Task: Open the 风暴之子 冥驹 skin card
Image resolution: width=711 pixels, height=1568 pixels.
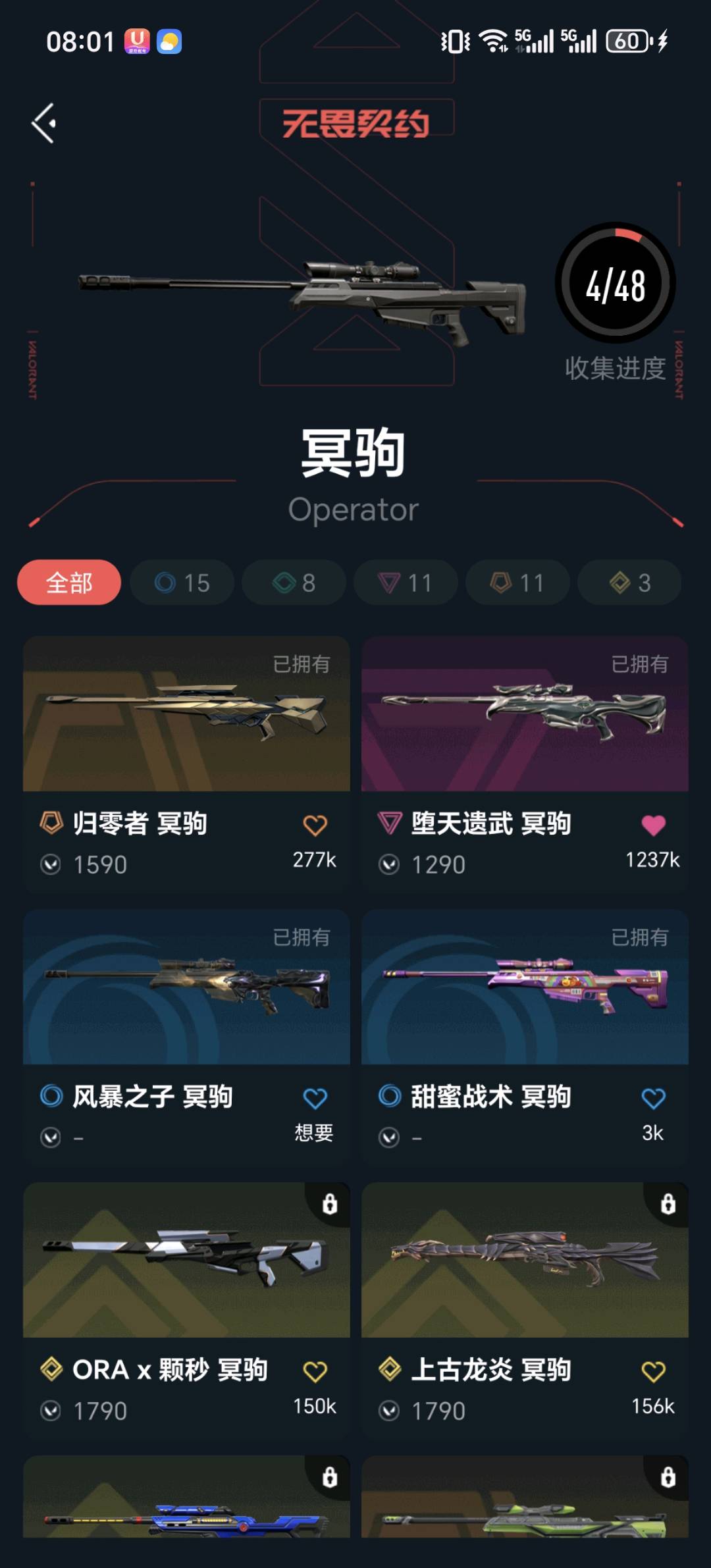Action: pyautogui.click(x=186, y=987)
